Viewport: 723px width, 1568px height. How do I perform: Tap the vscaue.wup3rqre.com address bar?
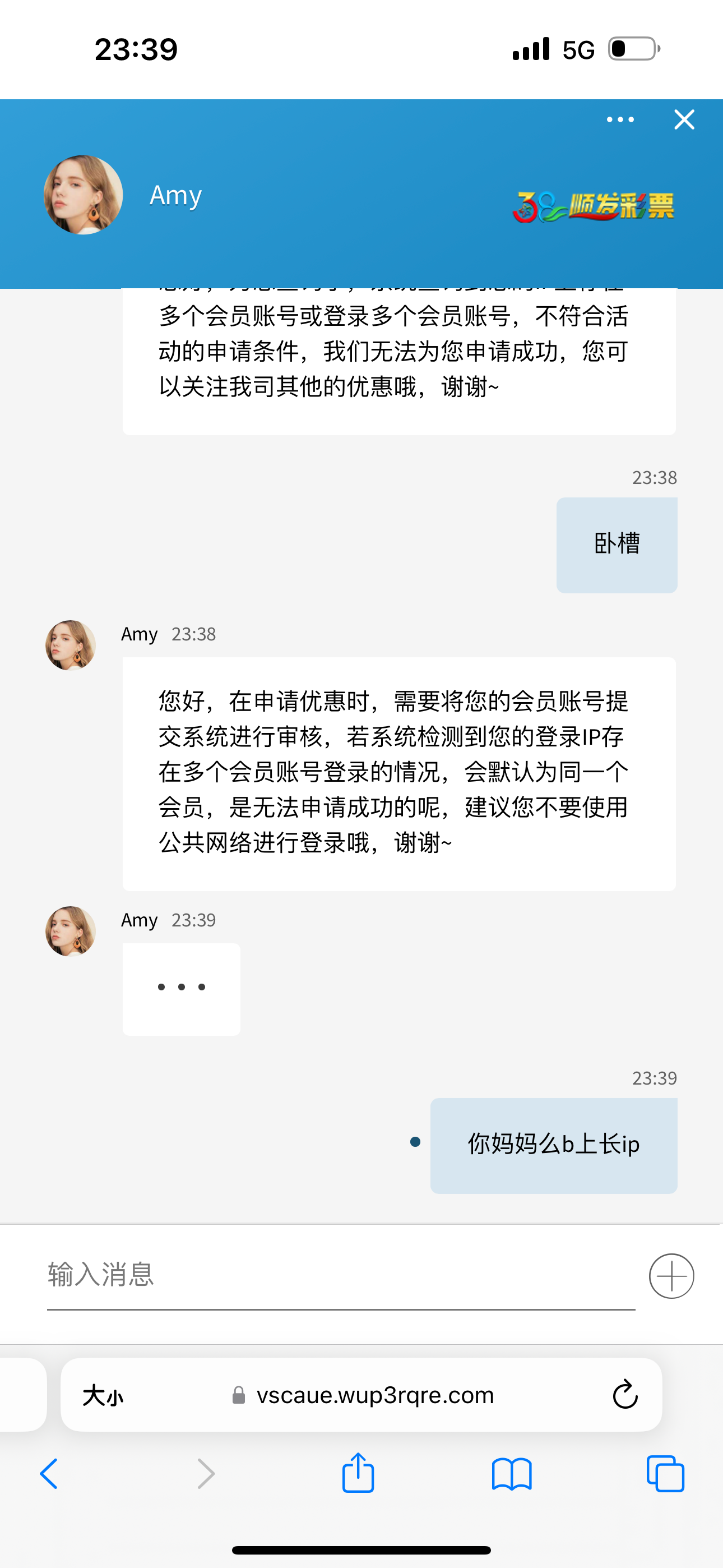[x=374, y=1395]
